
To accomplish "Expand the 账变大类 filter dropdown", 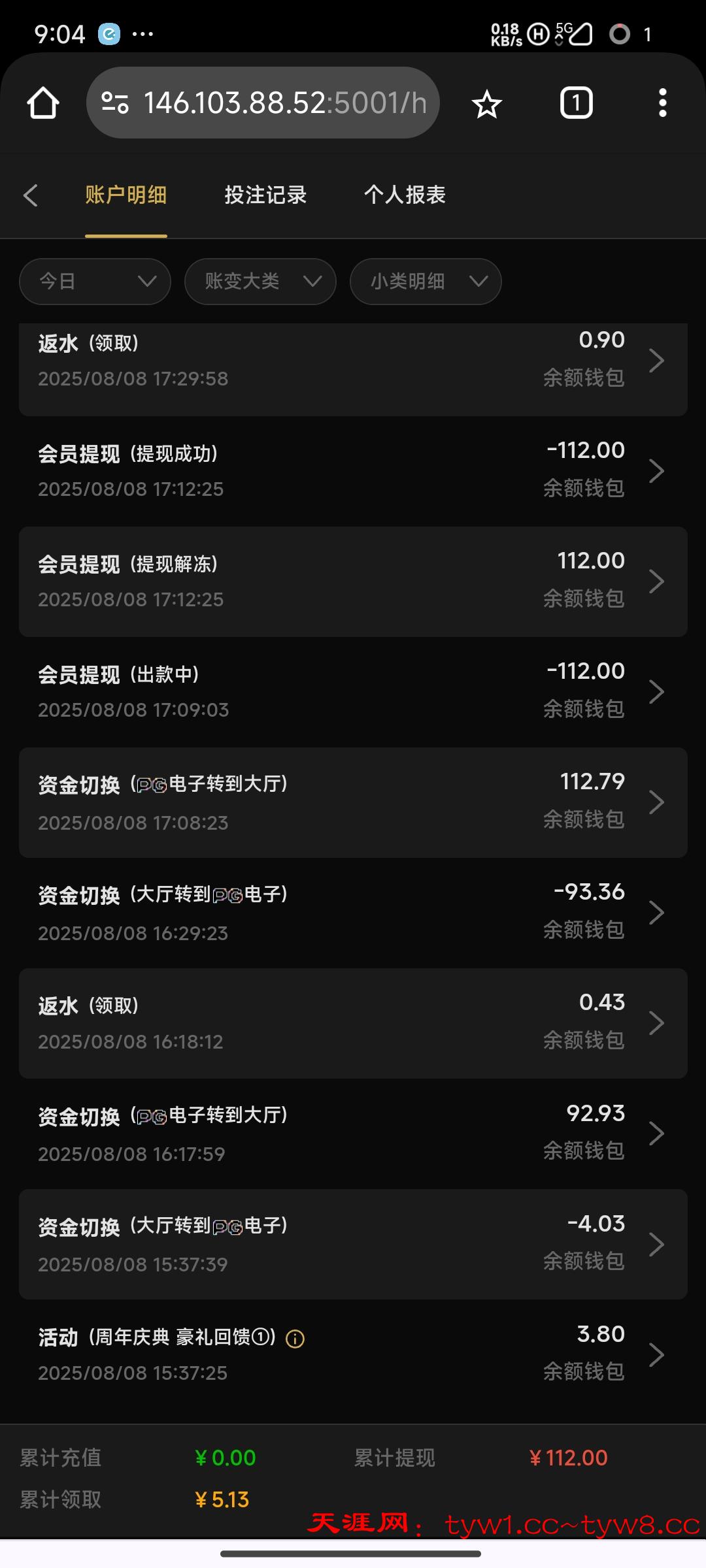I will [x=260, y=282].
